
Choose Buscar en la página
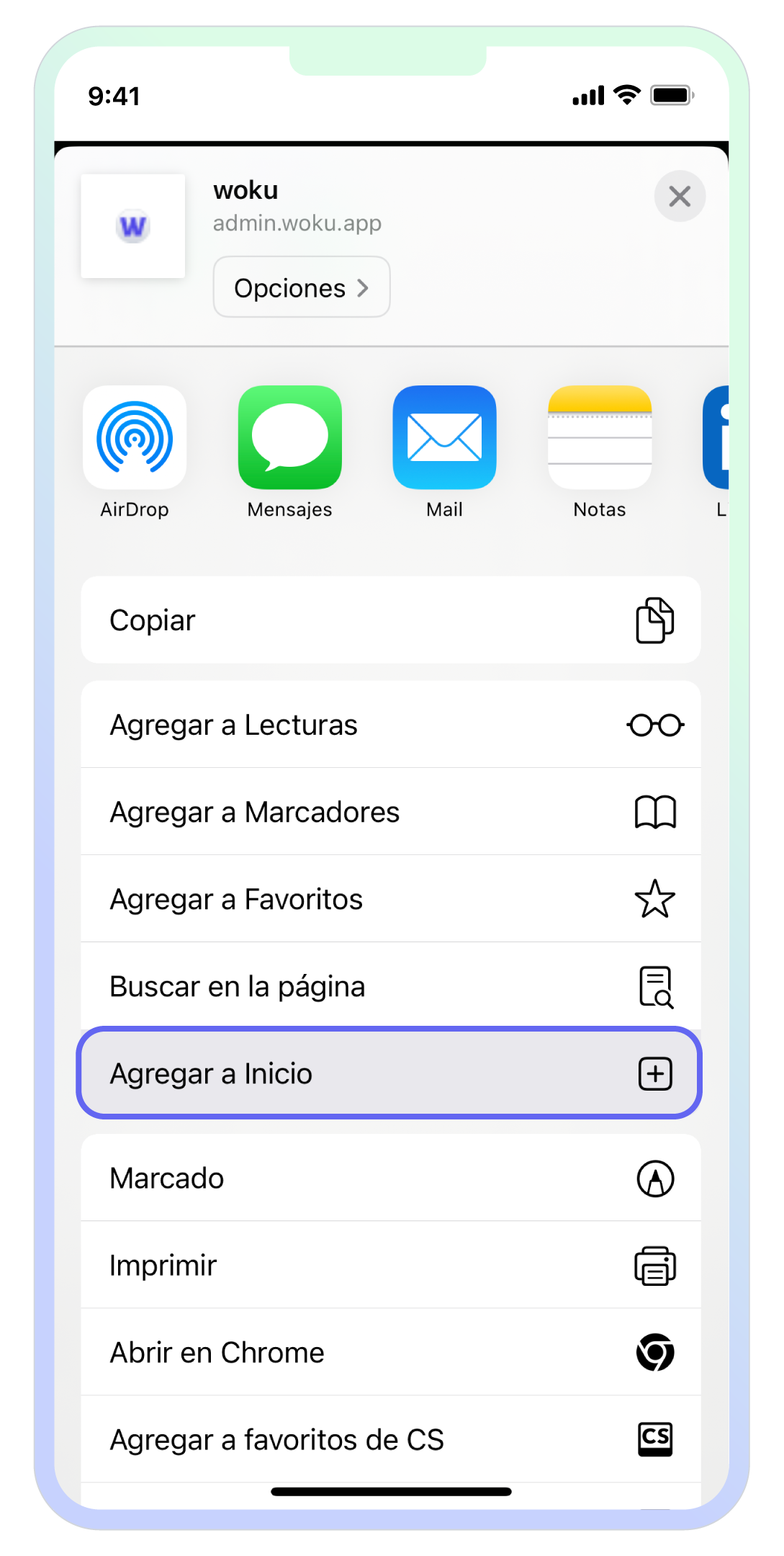tap(238, 985)
